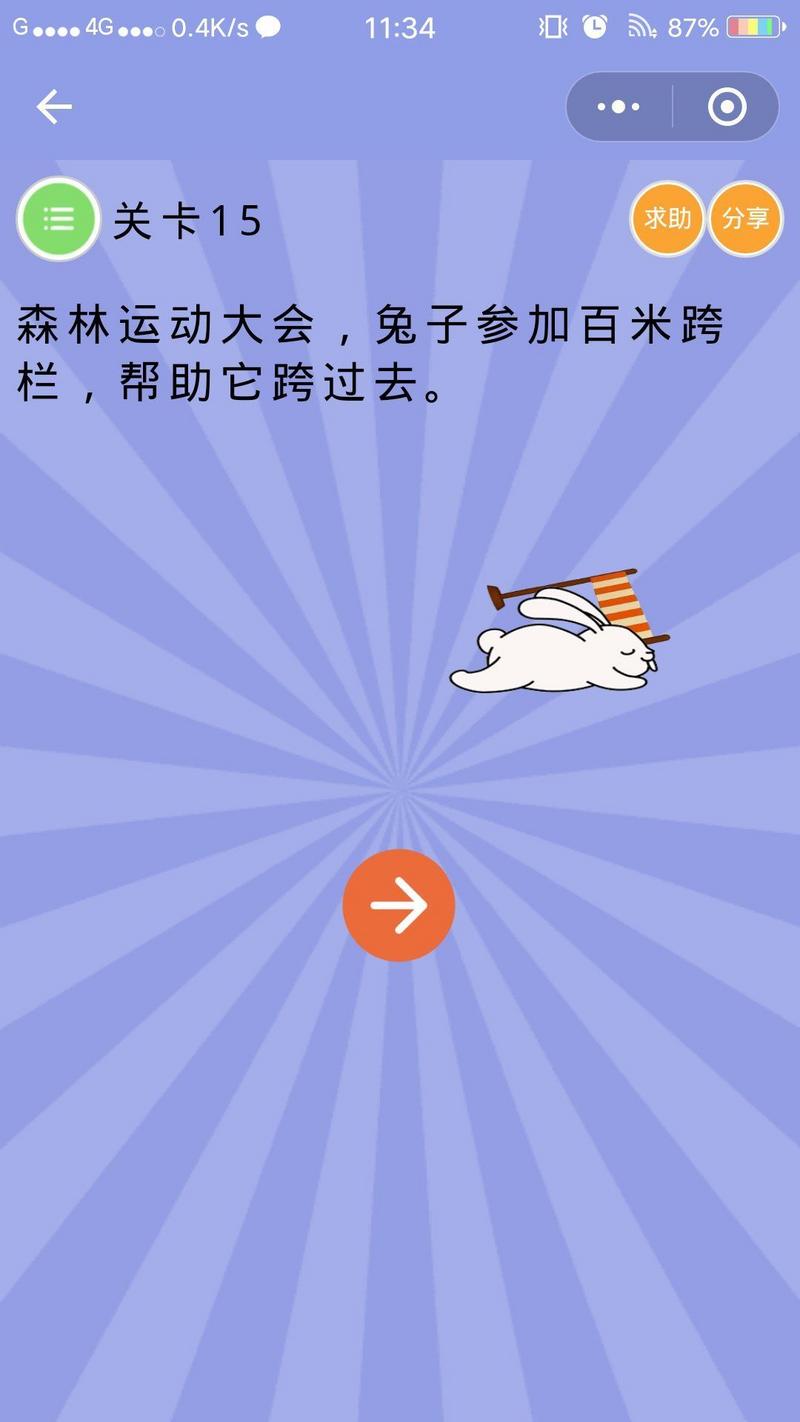The width and height of the screenshot is (800, 1422).
Task: Close the mini program via the circle icon
Action: pos(727,106)
